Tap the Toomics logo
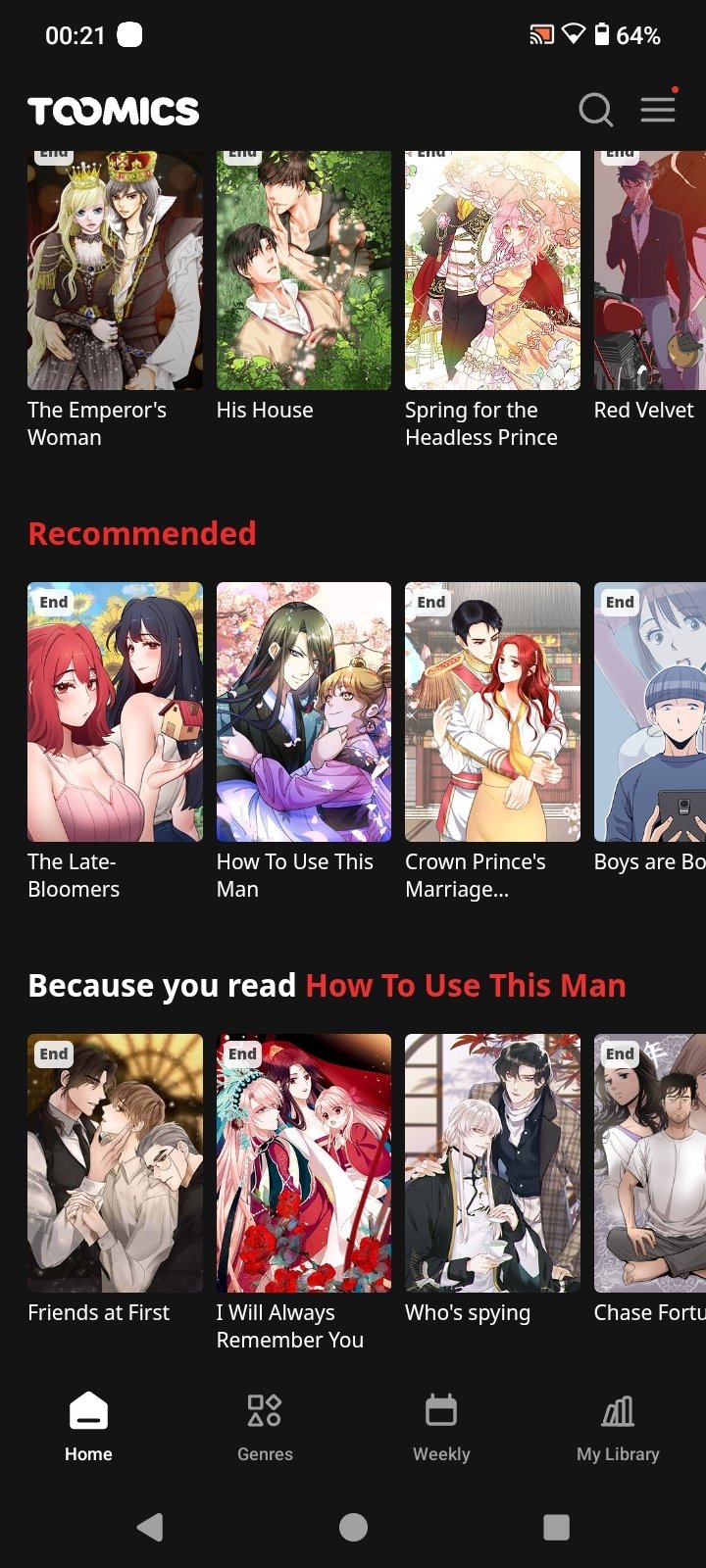This screenshot has width=706, height=1568. (113, 111)
